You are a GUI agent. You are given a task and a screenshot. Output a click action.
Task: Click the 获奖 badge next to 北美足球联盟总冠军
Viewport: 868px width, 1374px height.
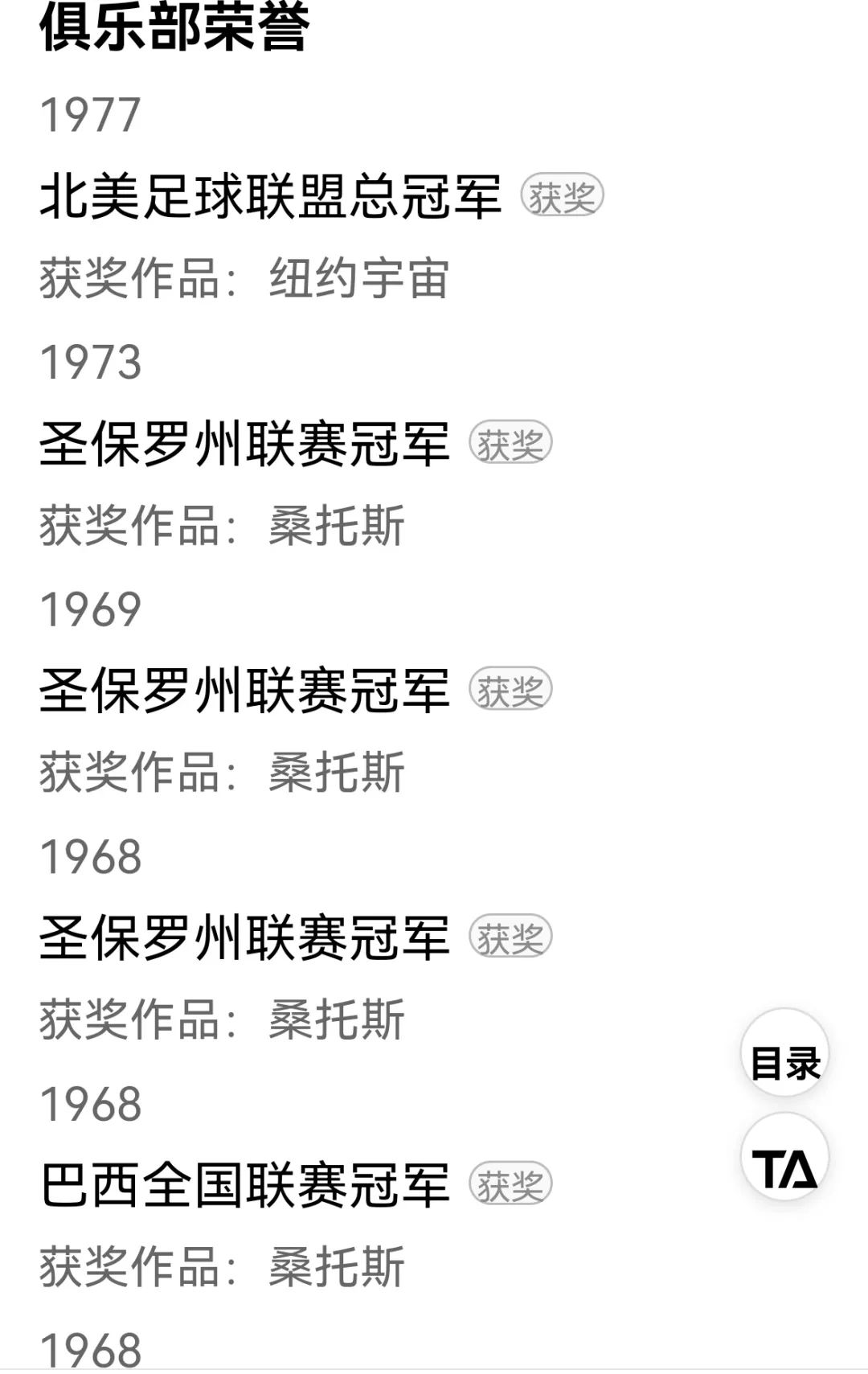[563, 196]
